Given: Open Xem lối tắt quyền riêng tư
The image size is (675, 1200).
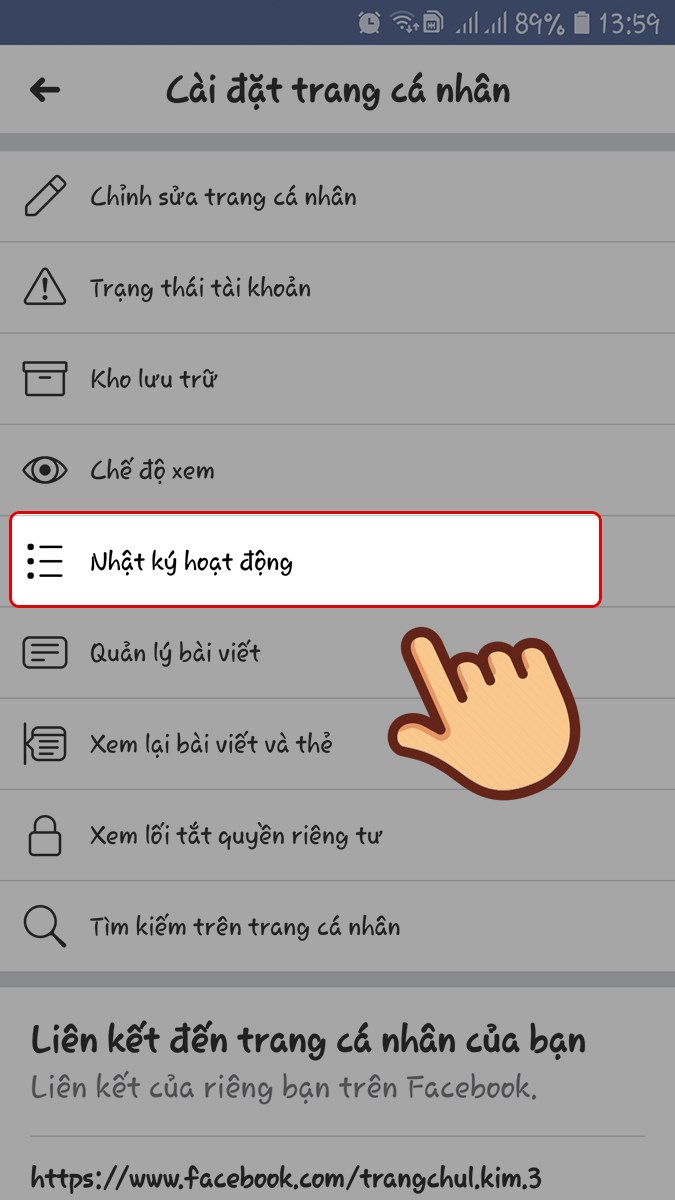Looking at the screenshot, I should (235, 836).
